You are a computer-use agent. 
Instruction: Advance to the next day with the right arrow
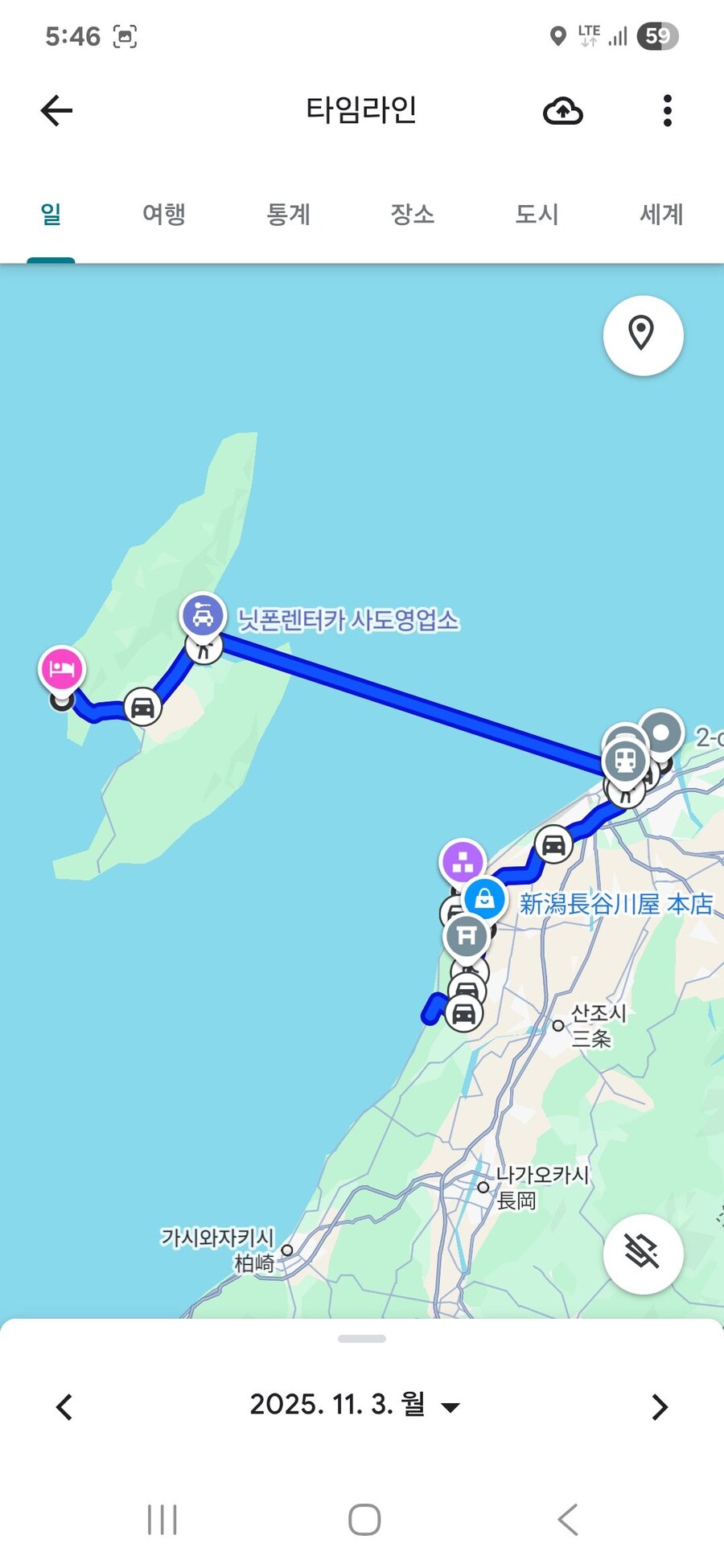[660, 1407]
